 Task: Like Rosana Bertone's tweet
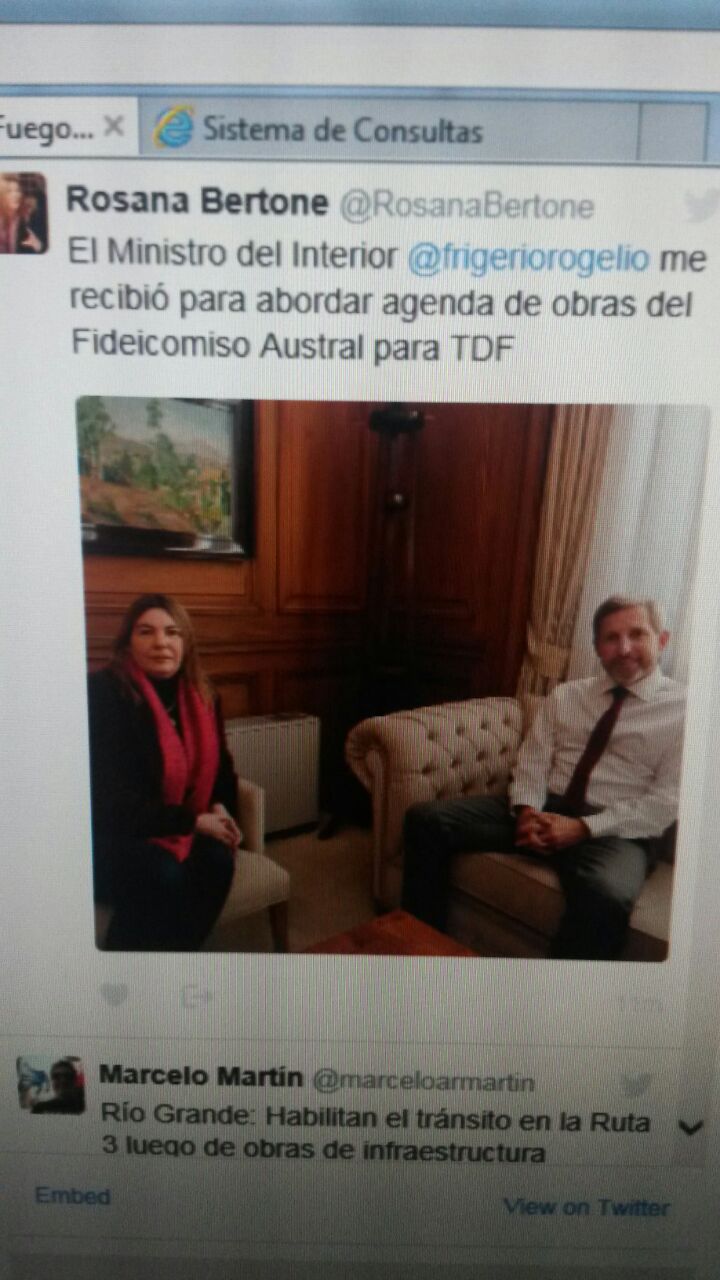(x=115, y=995)
